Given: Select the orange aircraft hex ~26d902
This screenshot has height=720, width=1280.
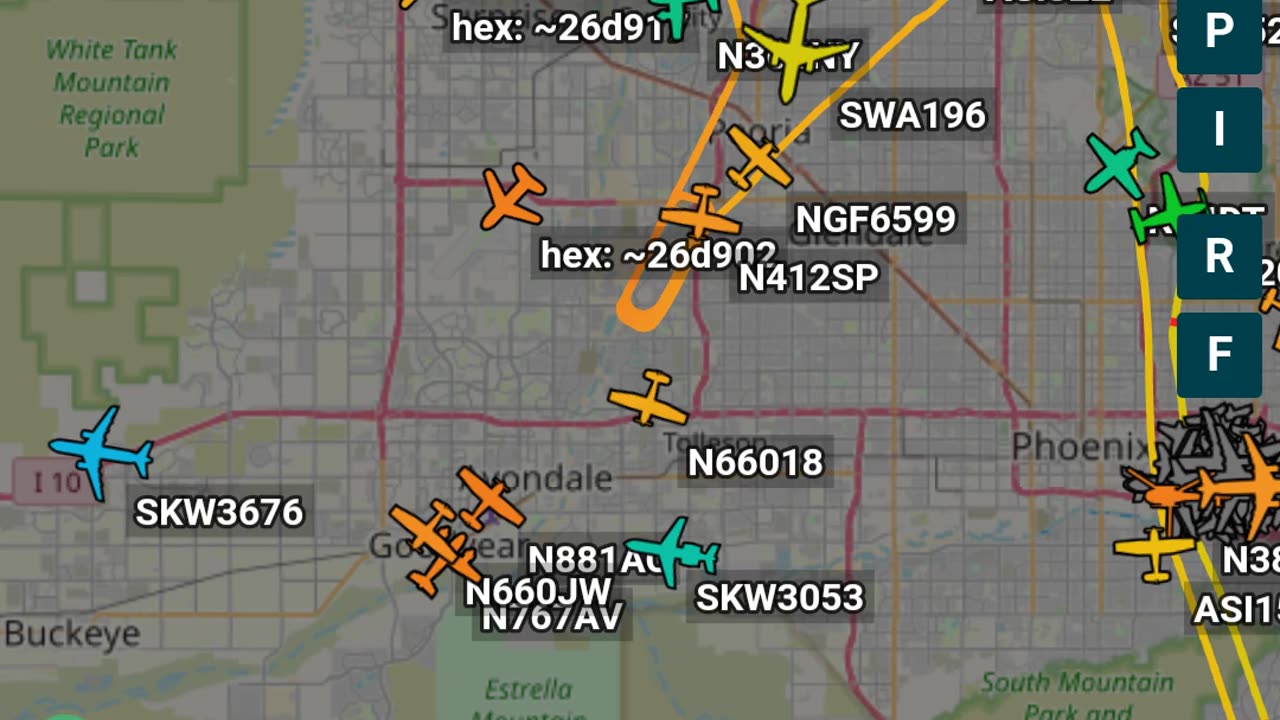Looking at the screenshot, I should pos(513,196).
